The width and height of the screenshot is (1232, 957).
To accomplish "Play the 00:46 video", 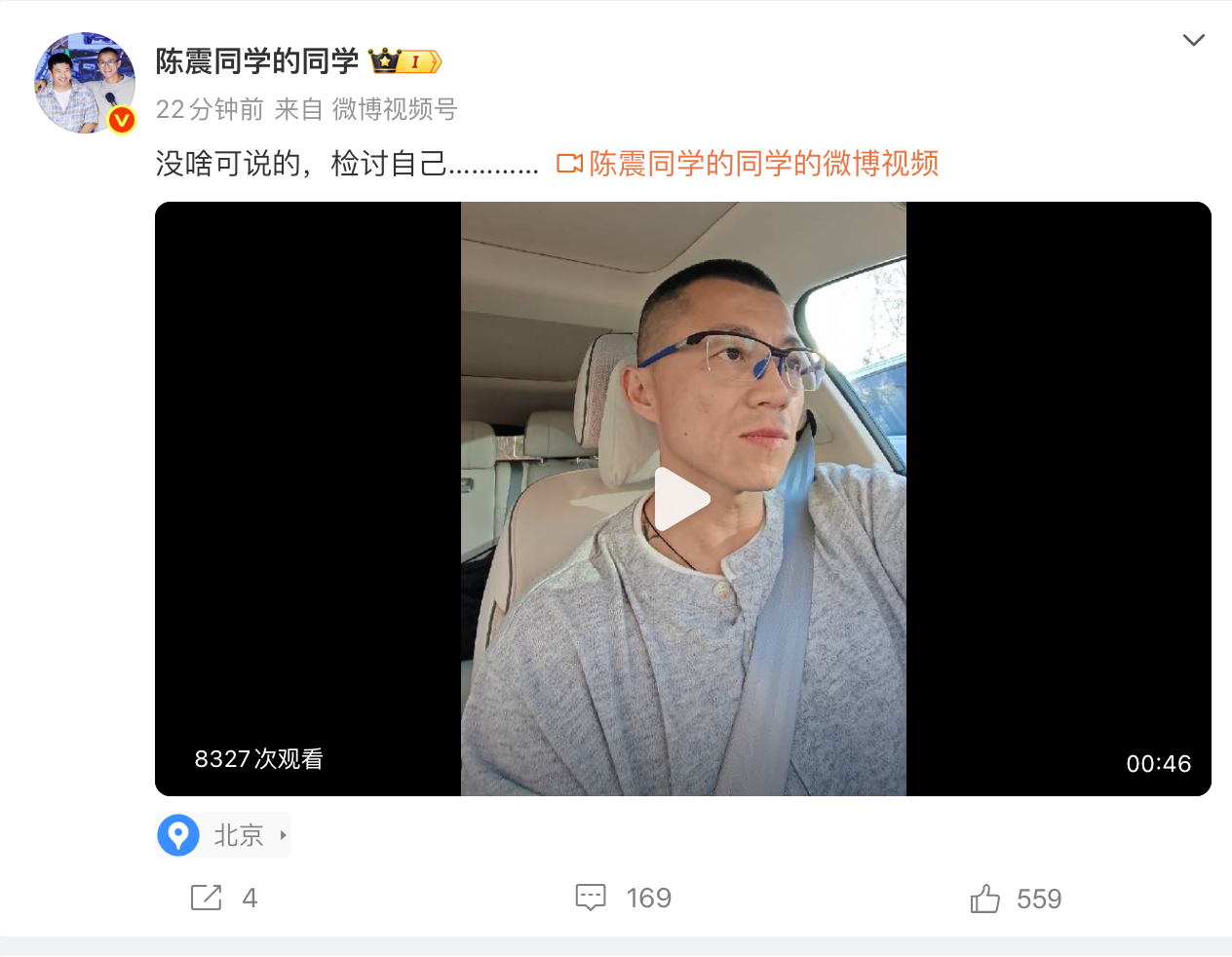I will (682, 499).
